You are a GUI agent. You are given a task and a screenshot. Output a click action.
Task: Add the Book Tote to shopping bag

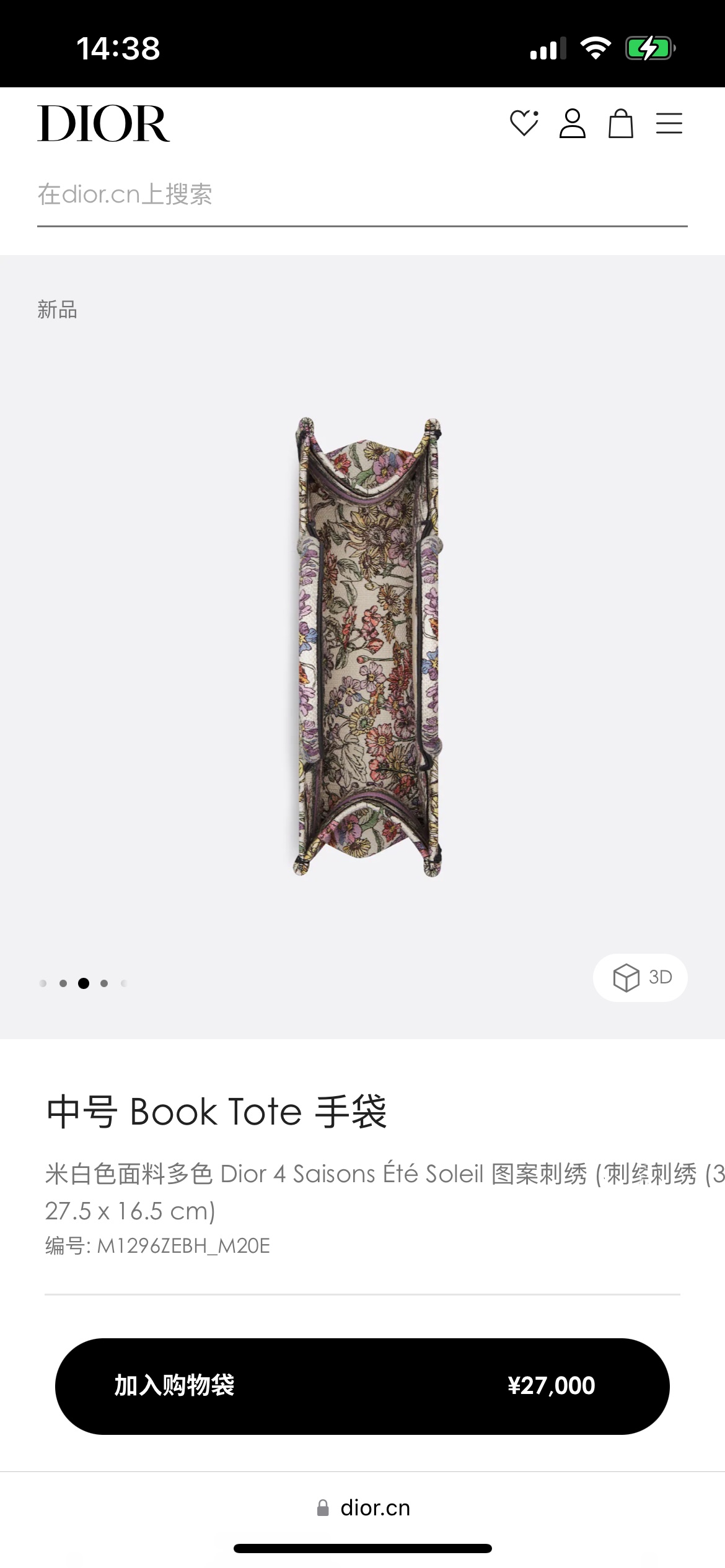[x=362, y=1386]
